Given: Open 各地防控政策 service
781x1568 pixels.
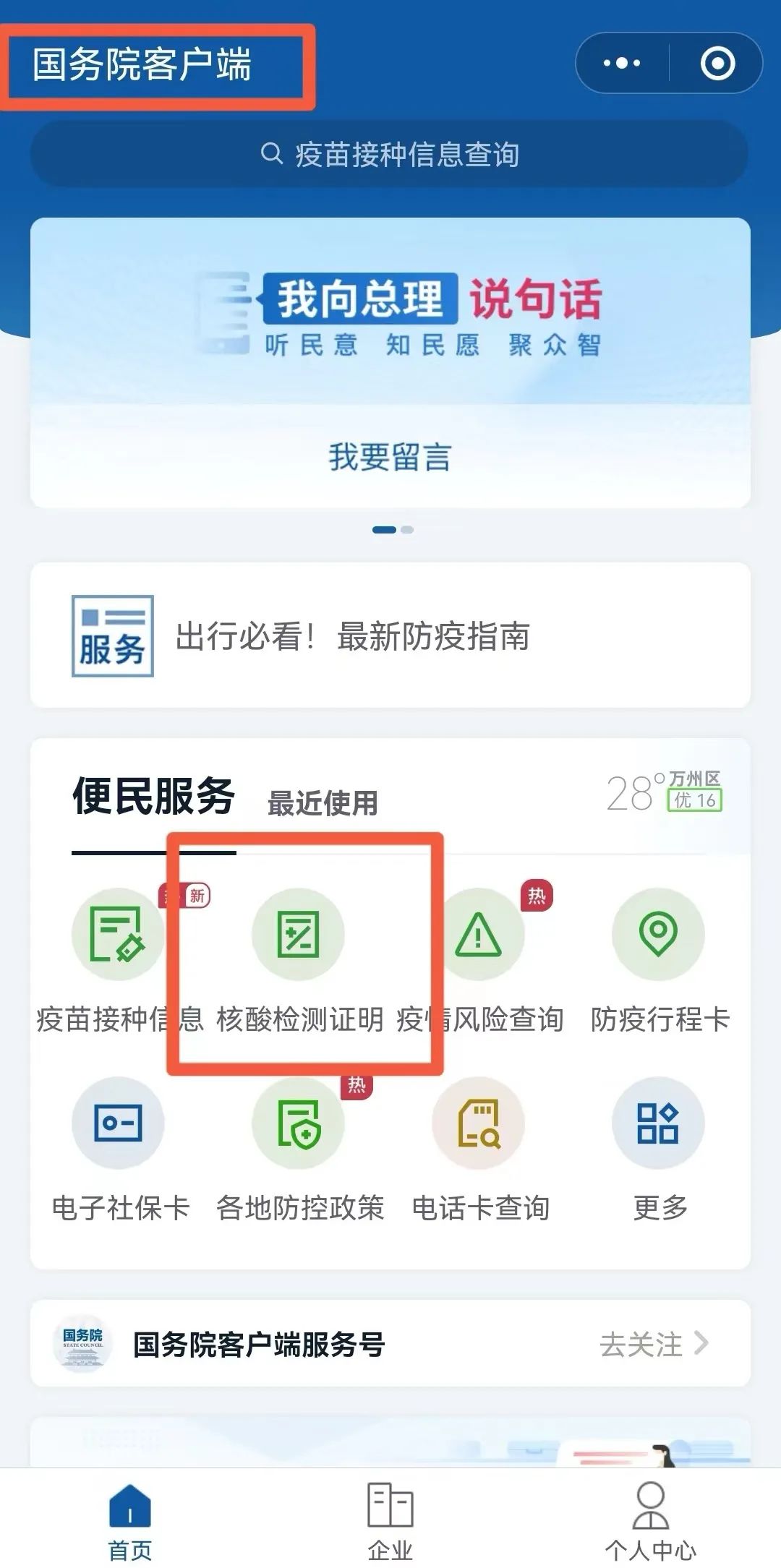Looking at the screenshot, I should coord(299,1124).
